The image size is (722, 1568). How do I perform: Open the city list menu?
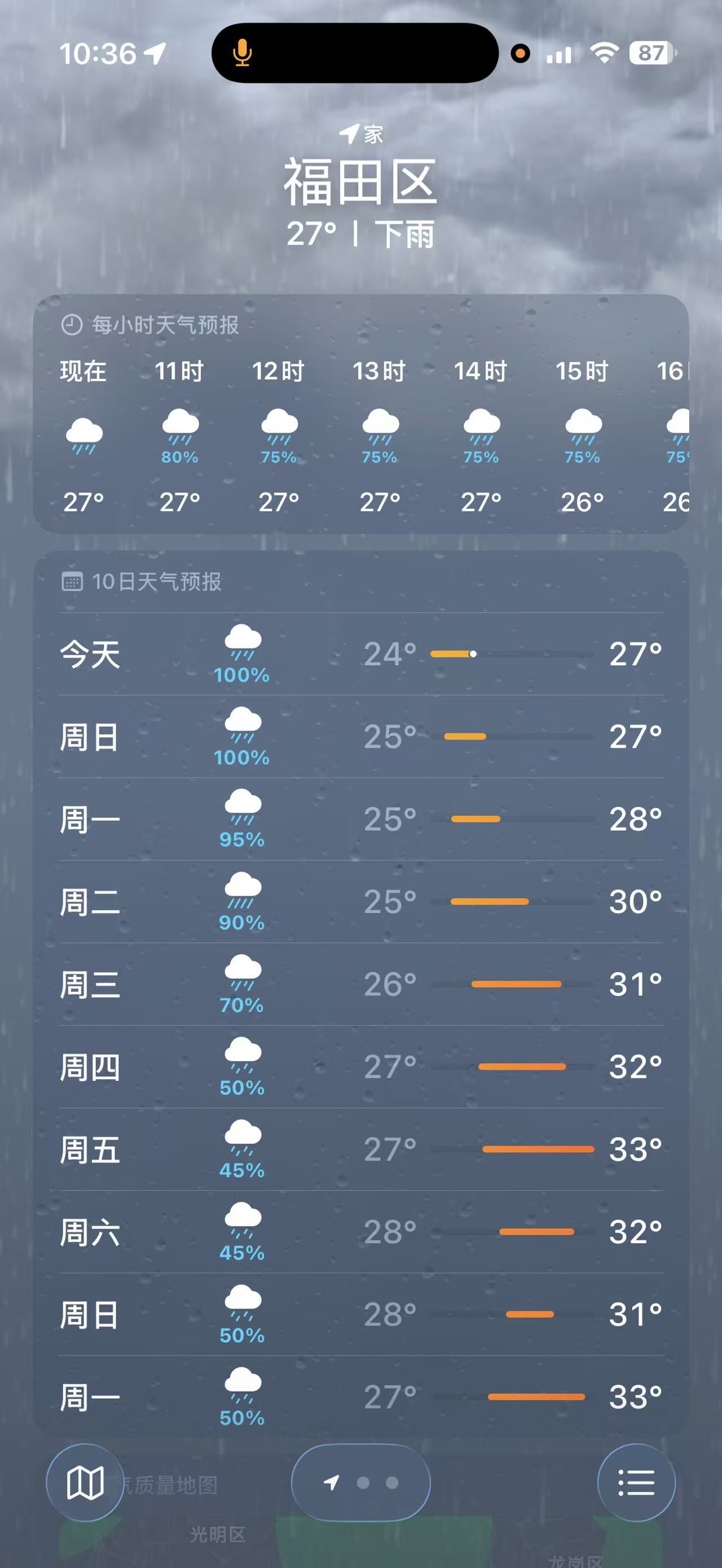click(636, 1482)
